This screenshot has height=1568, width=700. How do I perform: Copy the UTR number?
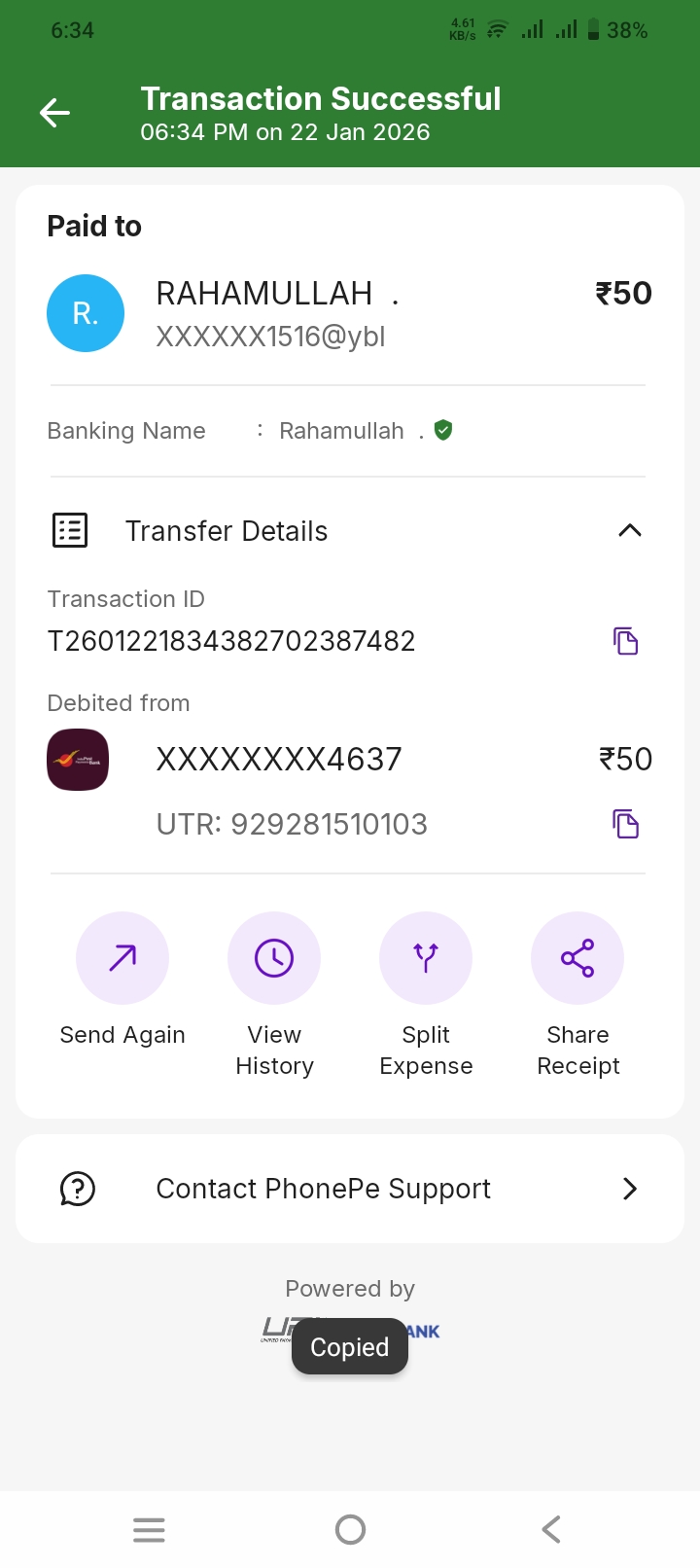(625, 824)
